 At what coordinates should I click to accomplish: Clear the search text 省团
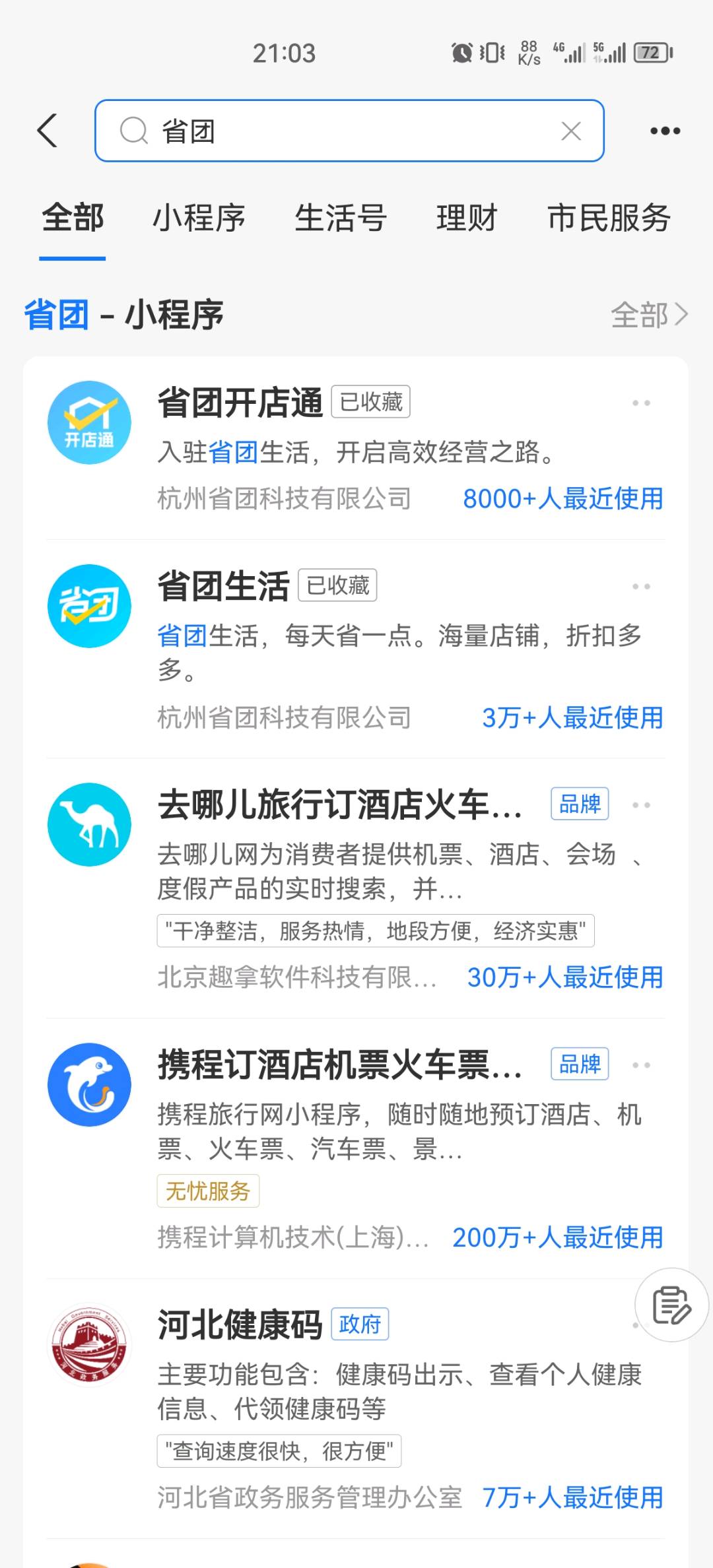(571, 131)
